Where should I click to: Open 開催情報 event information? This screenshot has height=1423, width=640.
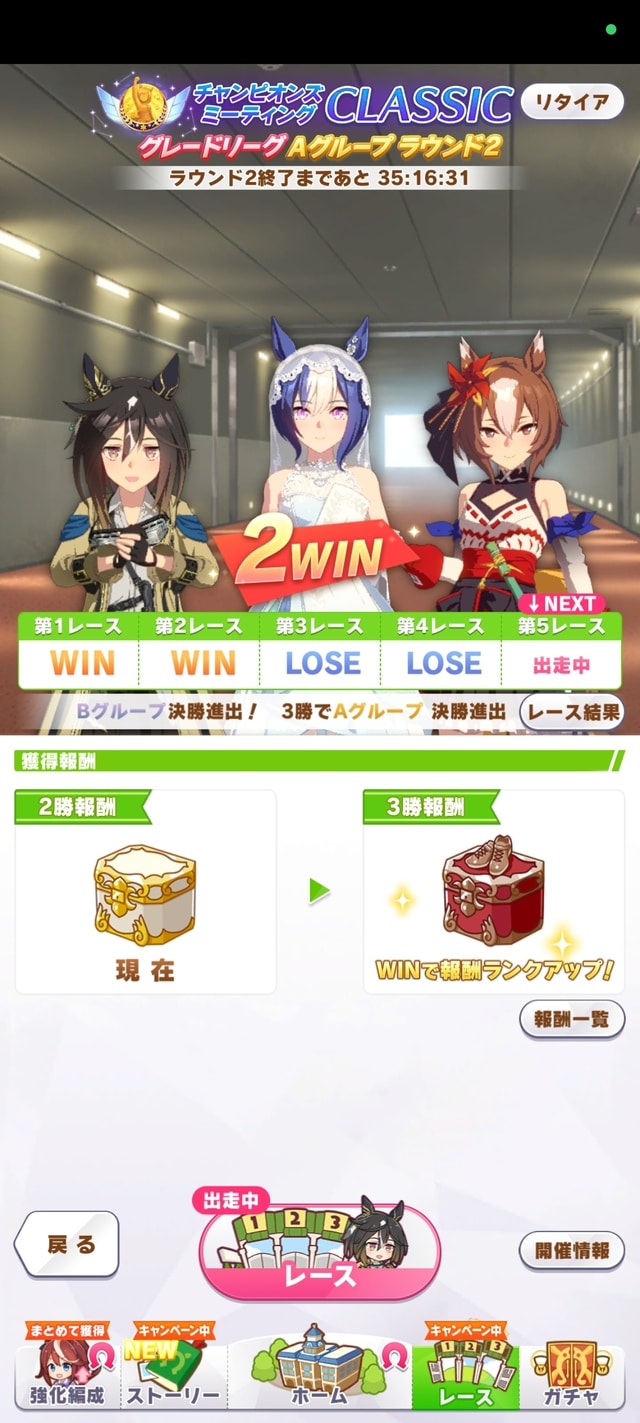click(x=571, y=1250)
